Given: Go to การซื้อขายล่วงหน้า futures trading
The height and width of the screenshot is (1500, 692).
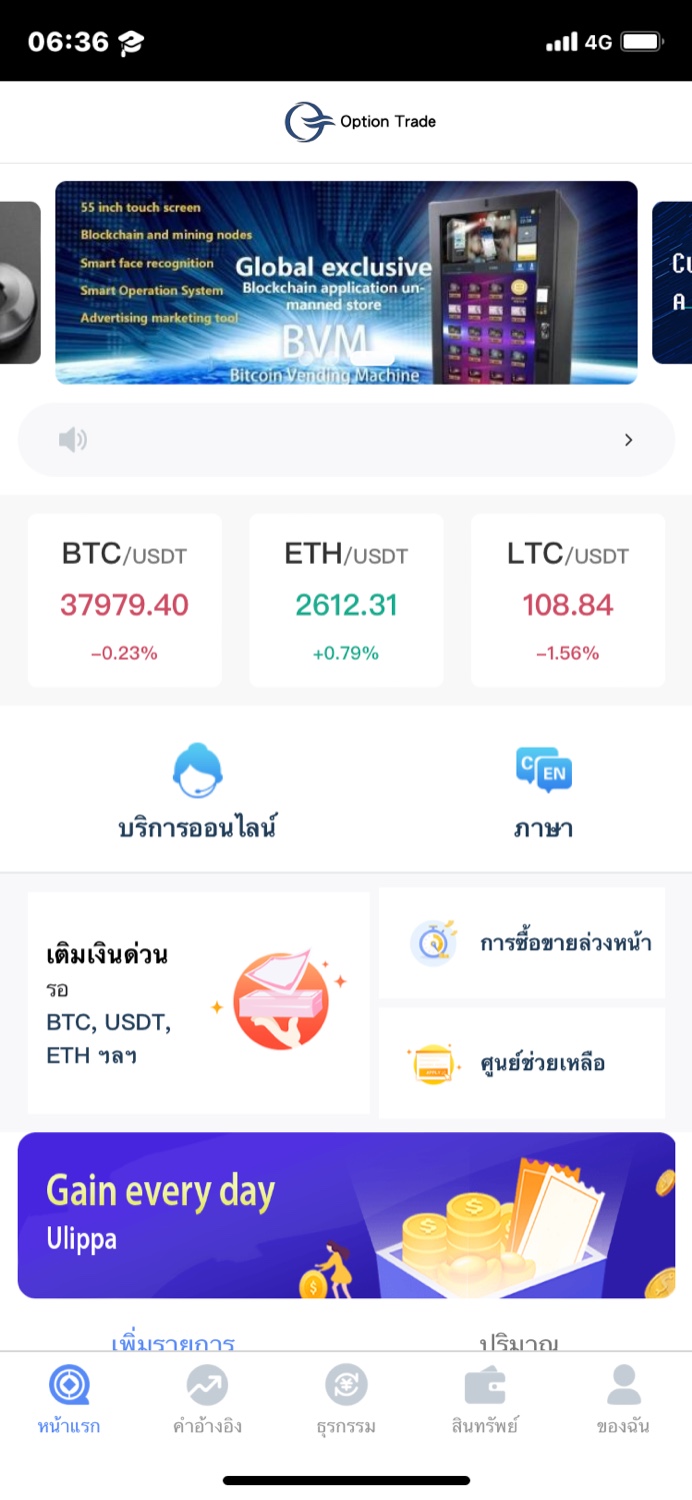Looking at the screenshot, I should pos(522,943).
